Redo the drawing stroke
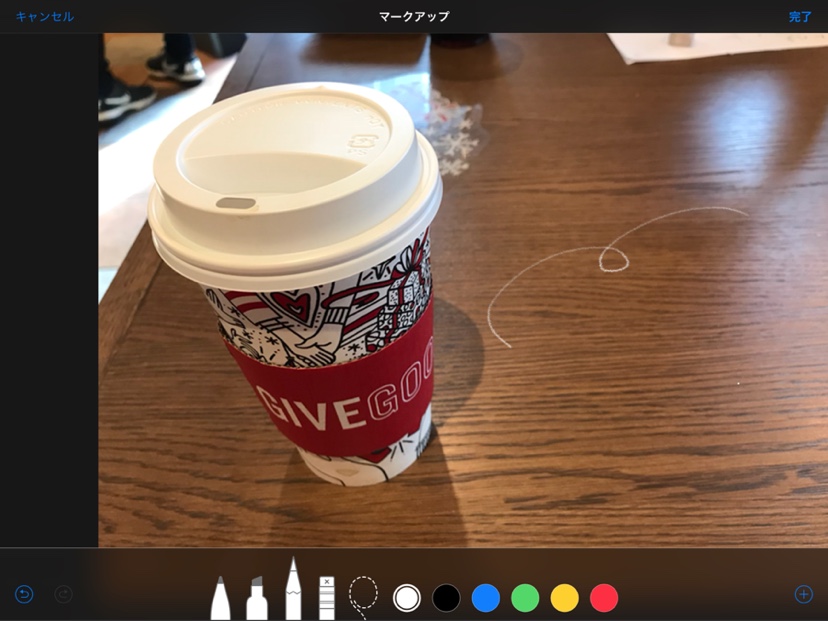Image resolution: width=828 pixels, height=621 pixels. coord(63,594)
